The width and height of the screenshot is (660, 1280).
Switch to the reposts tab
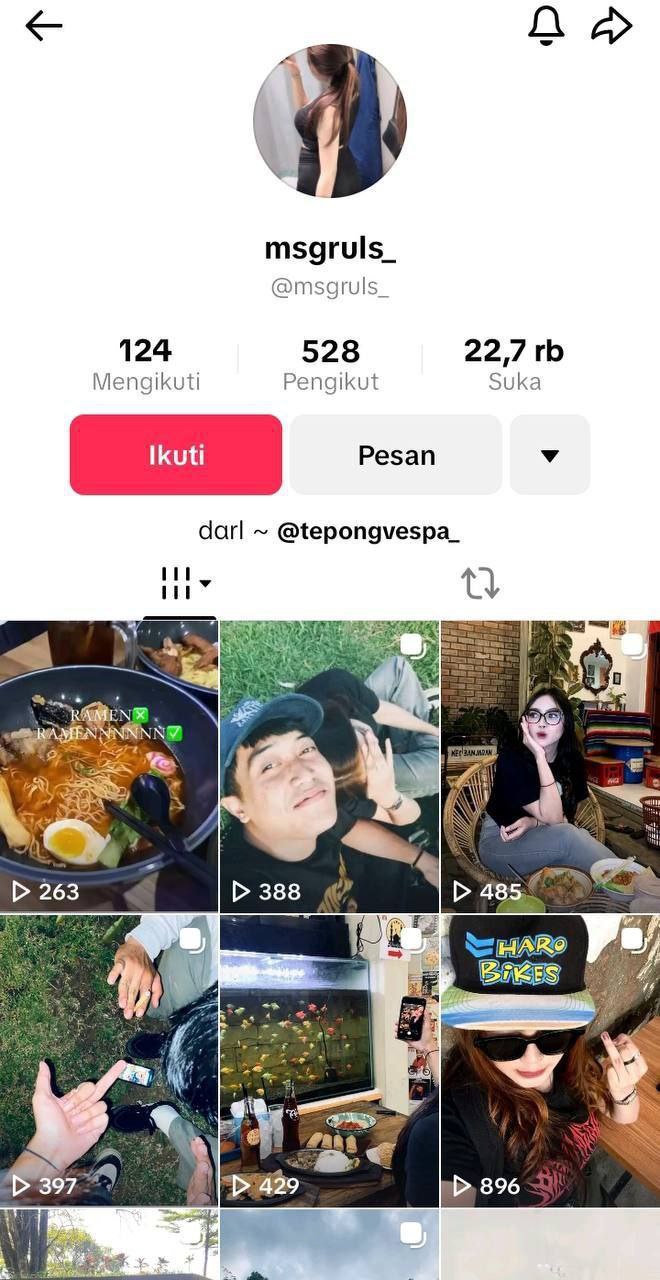[x=480, y=583]
